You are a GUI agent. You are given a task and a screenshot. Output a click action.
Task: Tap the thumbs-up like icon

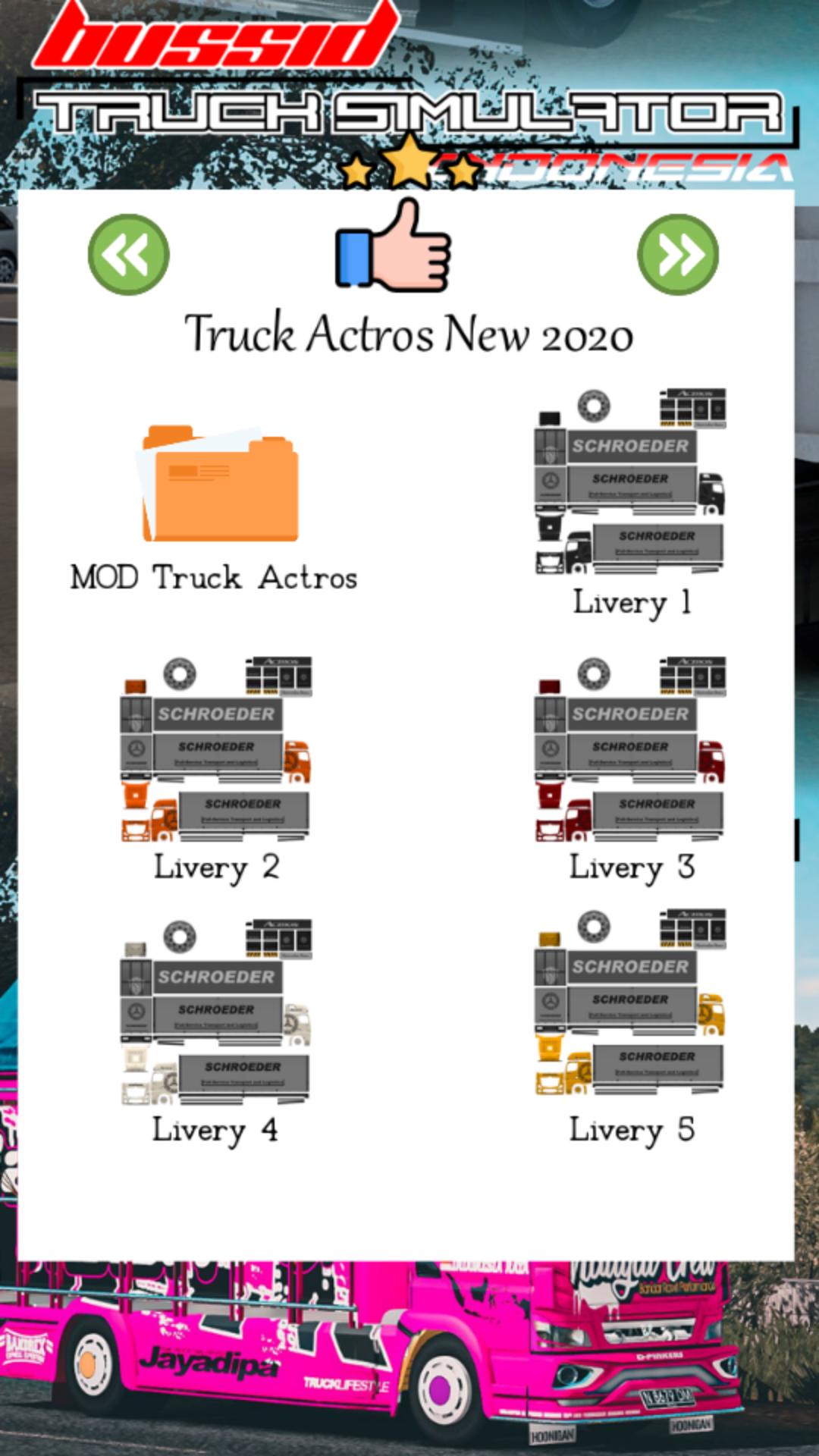click(x=394, y=246)
